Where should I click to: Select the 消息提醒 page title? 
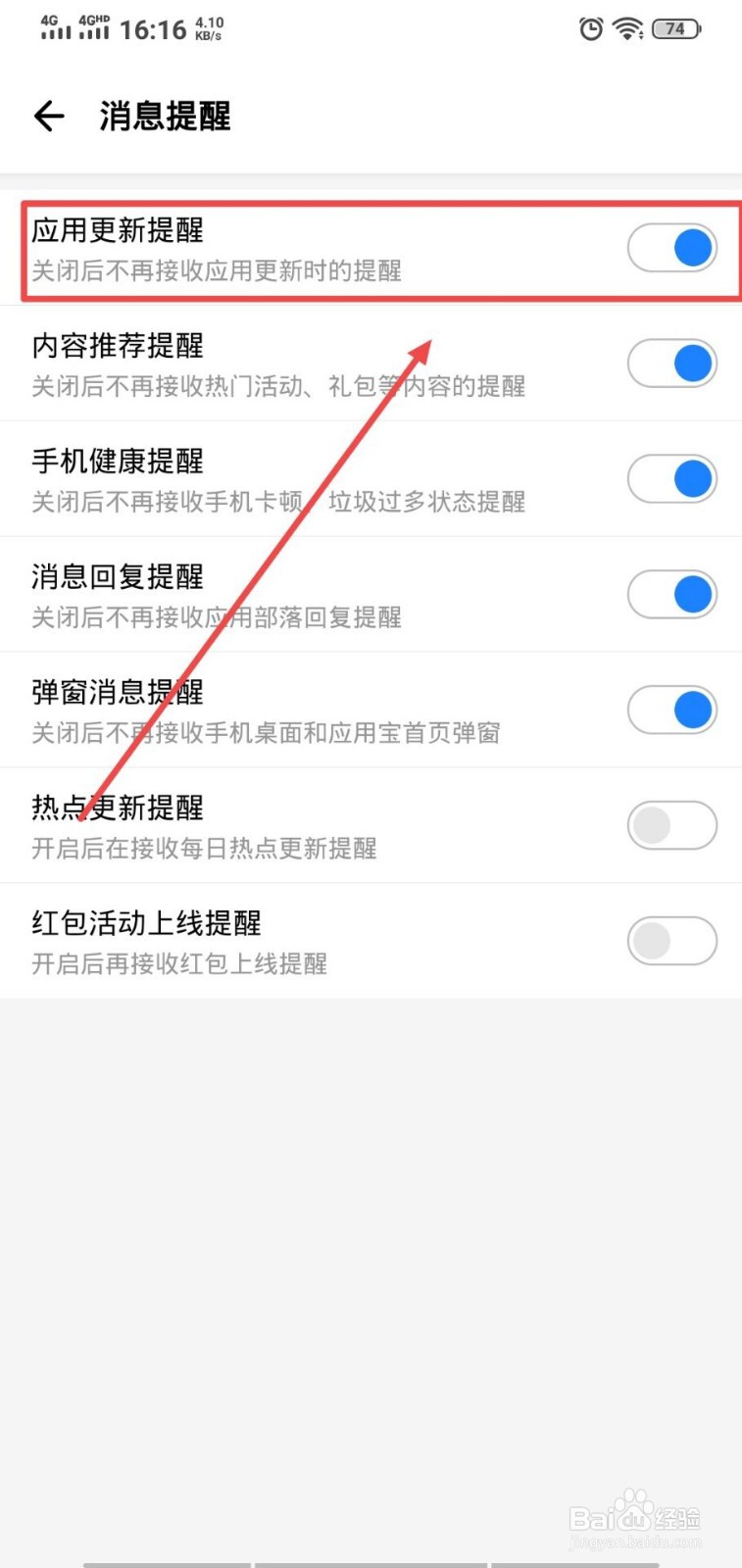[163, 117]
